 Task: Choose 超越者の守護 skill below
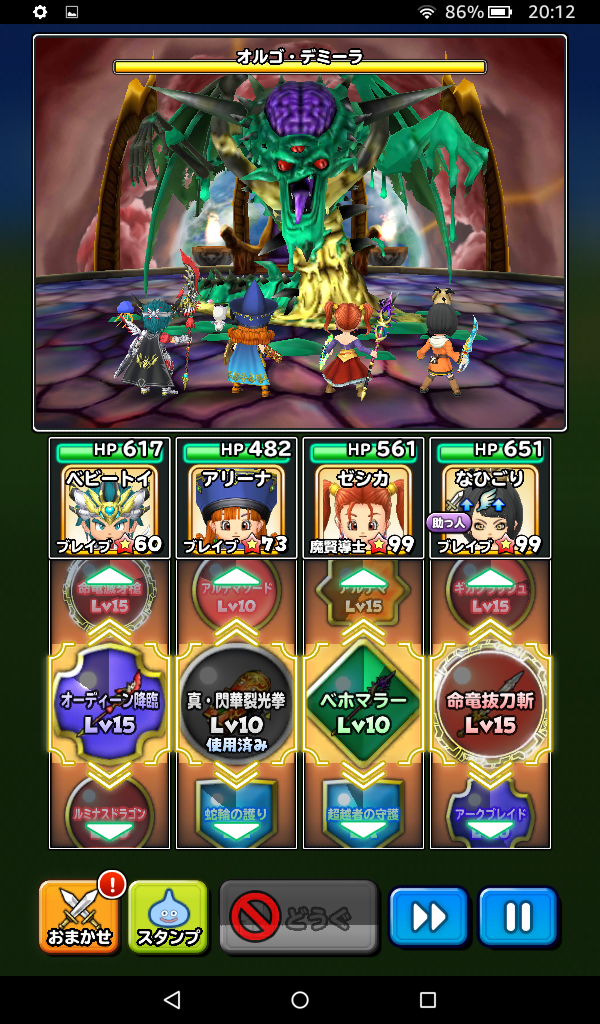(x=363, y=813)
